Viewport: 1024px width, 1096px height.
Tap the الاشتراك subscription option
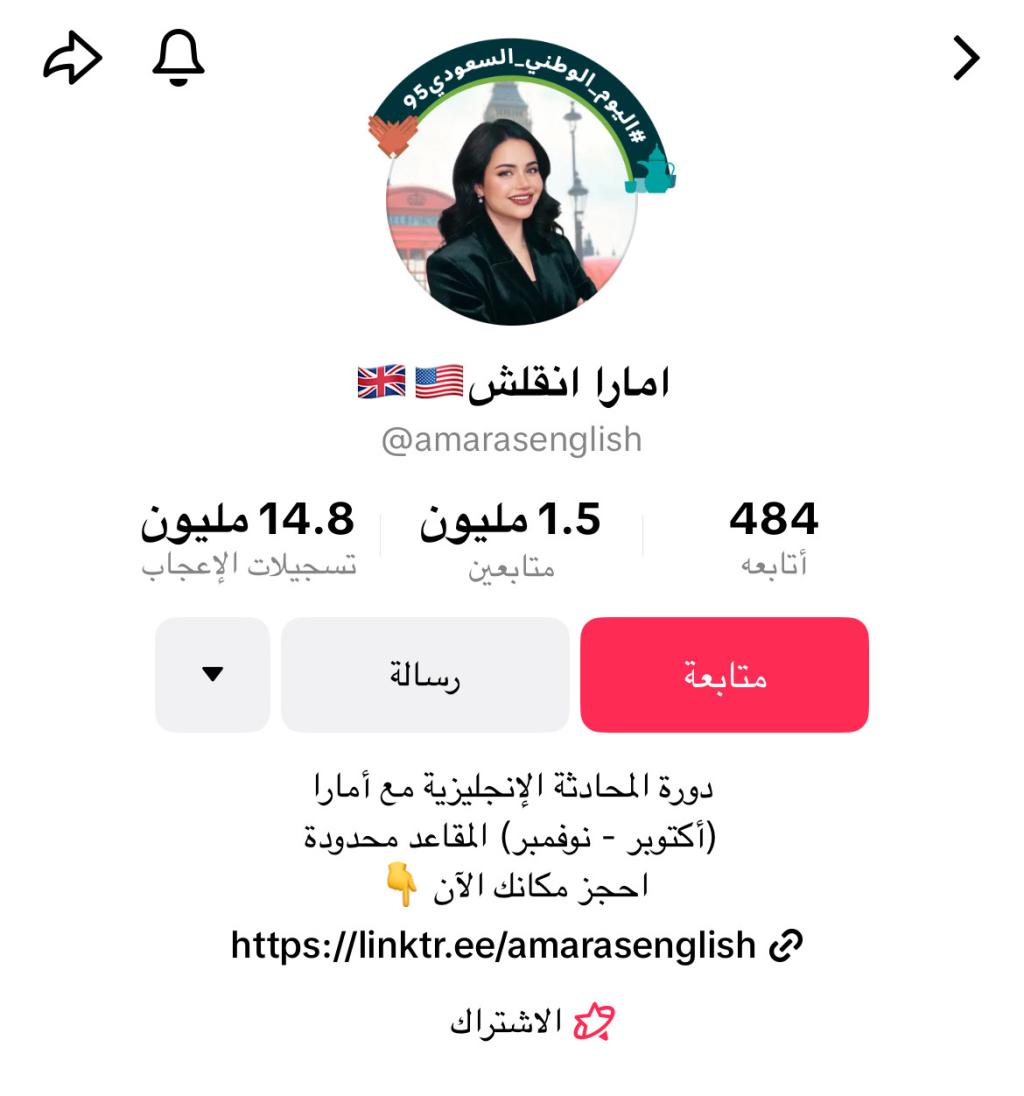532,1023
